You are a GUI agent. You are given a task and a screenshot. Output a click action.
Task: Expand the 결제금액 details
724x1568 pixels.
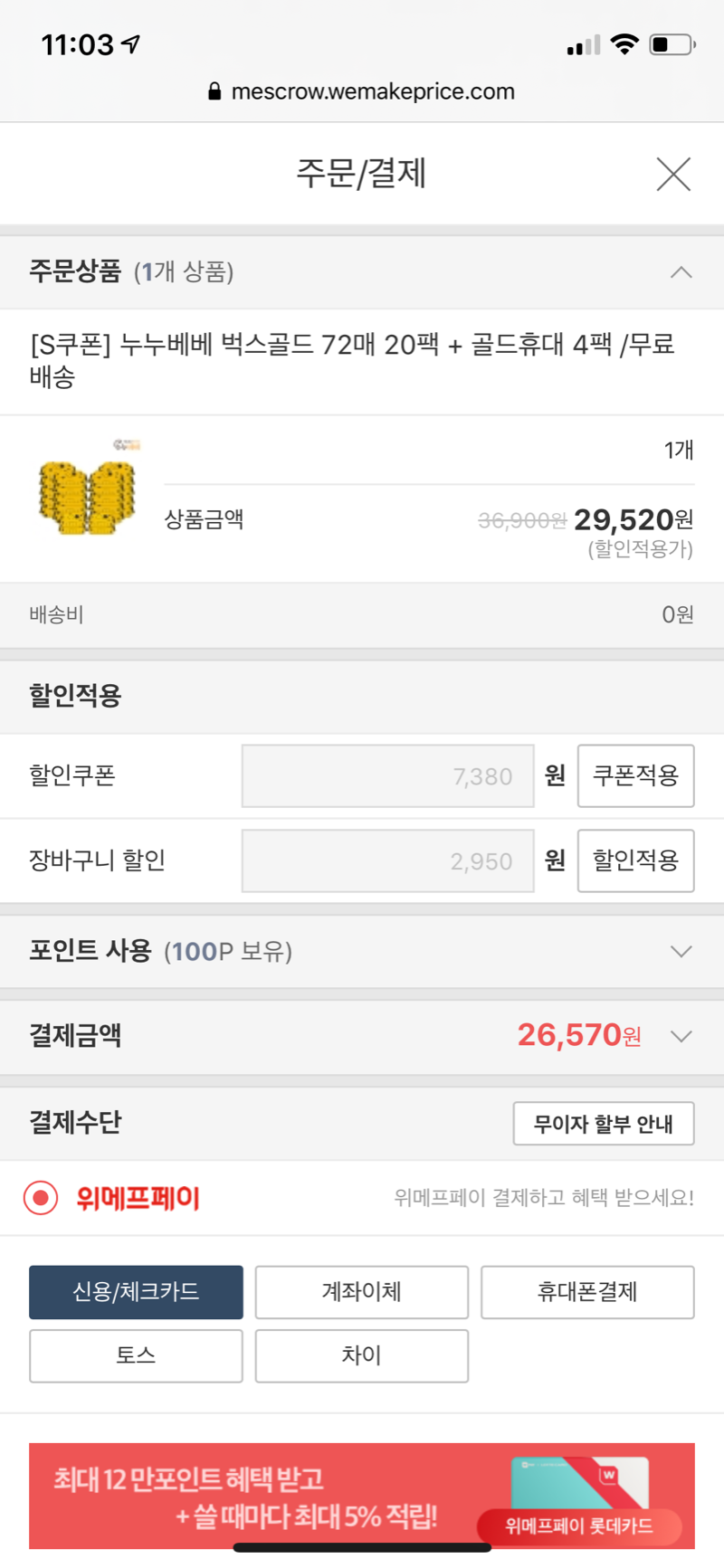click(x=681, y=1036)
